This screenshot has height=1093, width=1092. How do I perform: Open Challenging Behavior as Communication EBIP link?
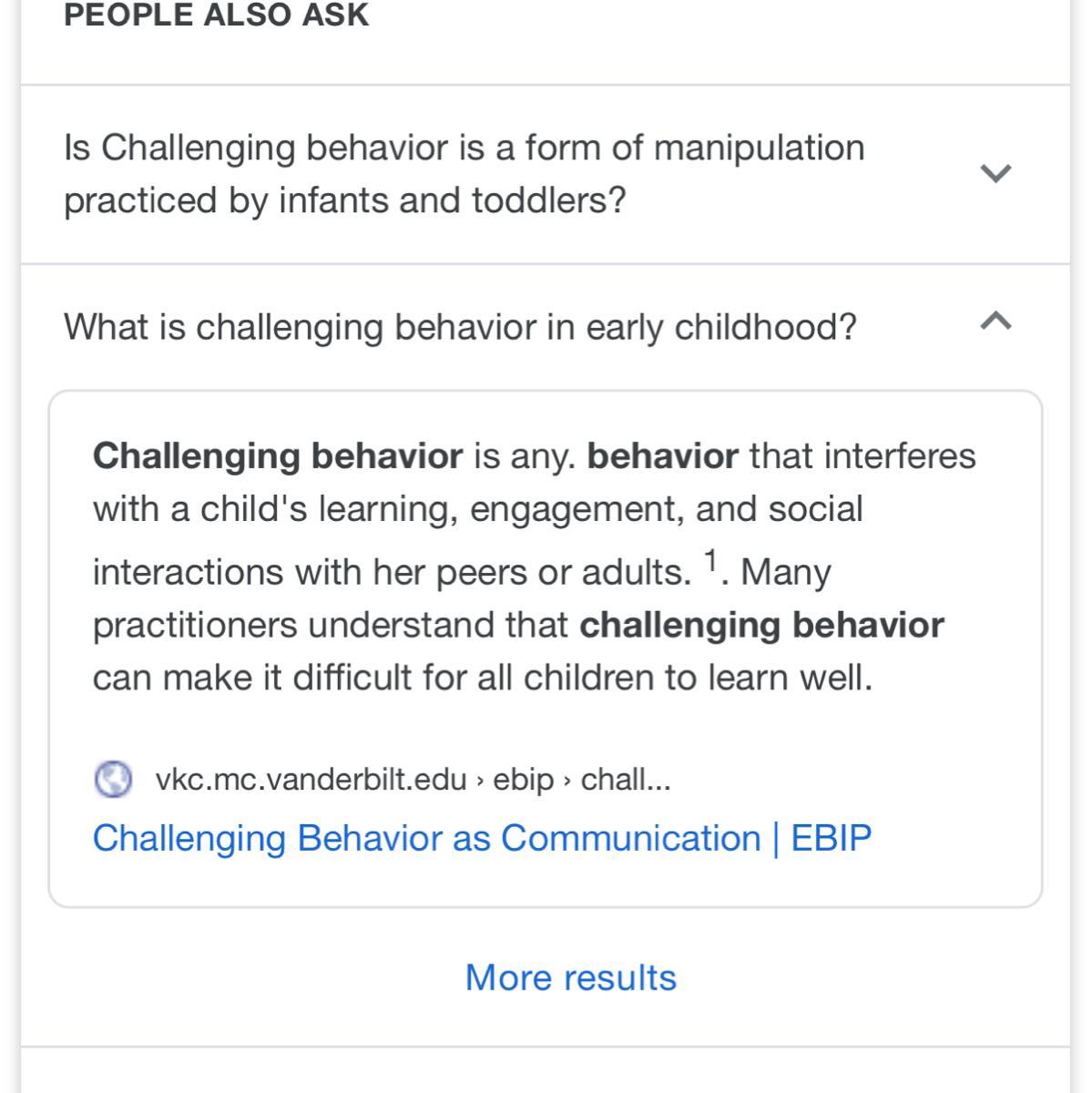coord(482,838)
